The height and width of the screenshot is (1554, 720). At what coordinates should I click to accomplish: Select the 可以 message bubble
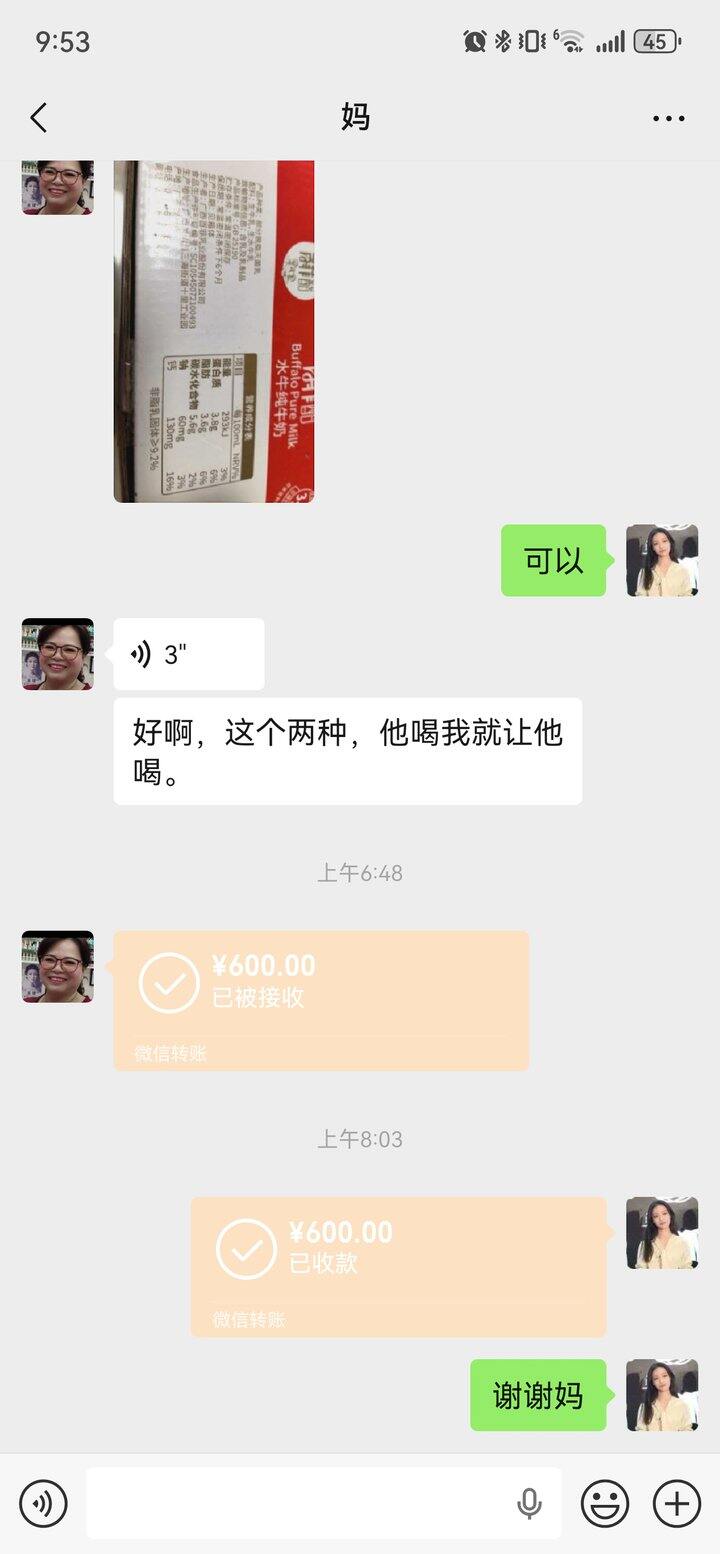(553, 561)
